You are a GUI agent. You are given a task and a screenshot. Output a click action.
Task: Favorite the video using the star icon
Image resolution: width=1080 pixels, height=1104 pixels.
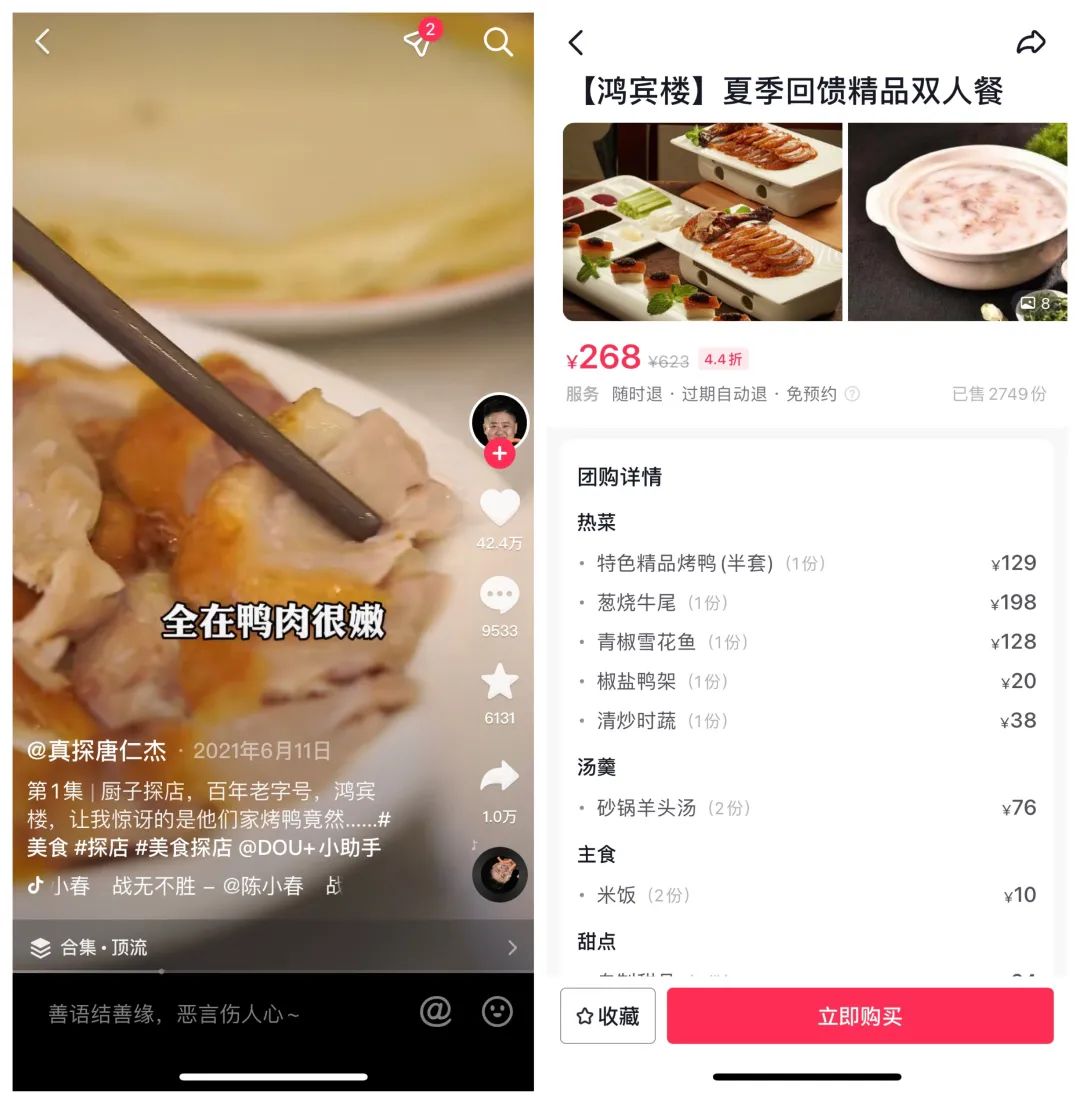pos(499,682)
